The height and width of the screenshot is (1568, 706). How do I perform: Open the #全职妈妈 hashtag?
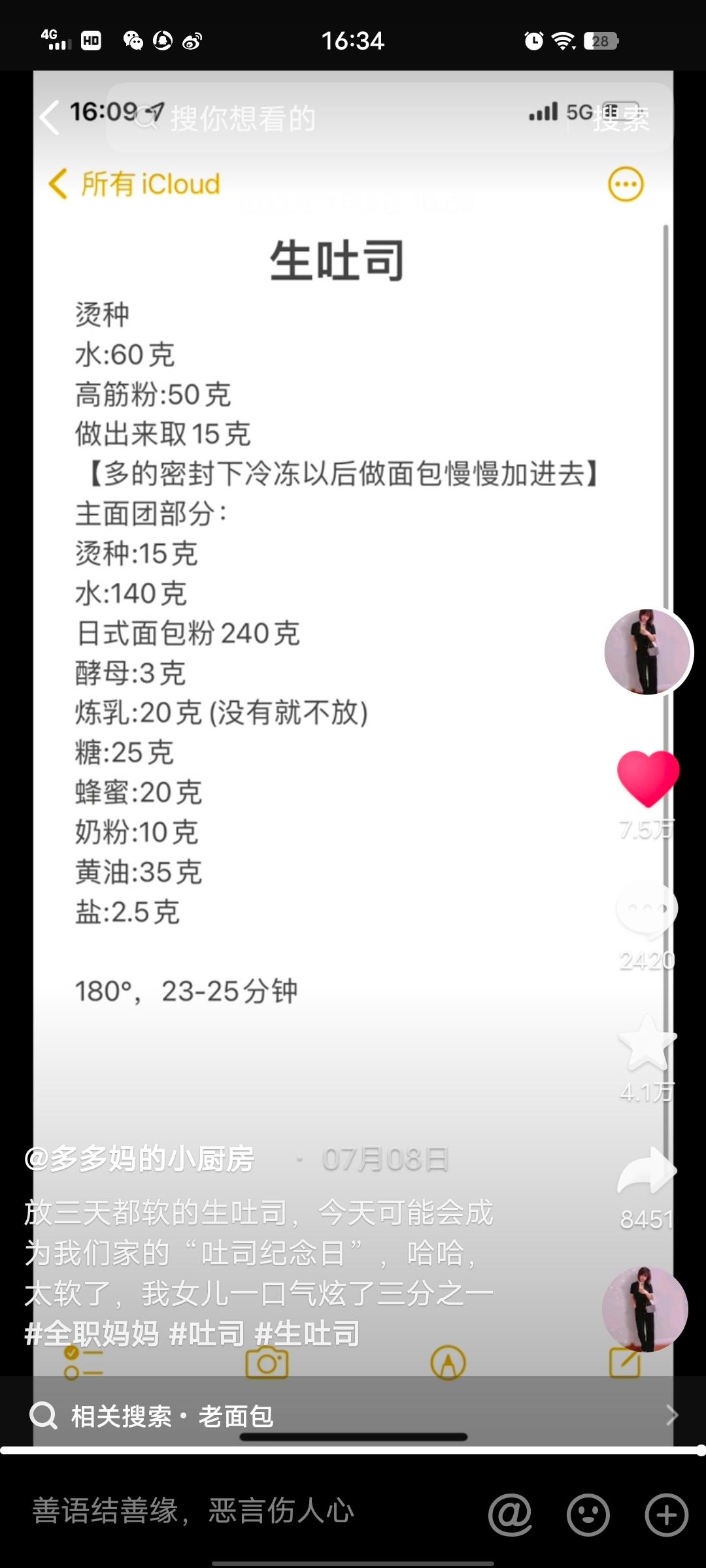point(92,1333)
